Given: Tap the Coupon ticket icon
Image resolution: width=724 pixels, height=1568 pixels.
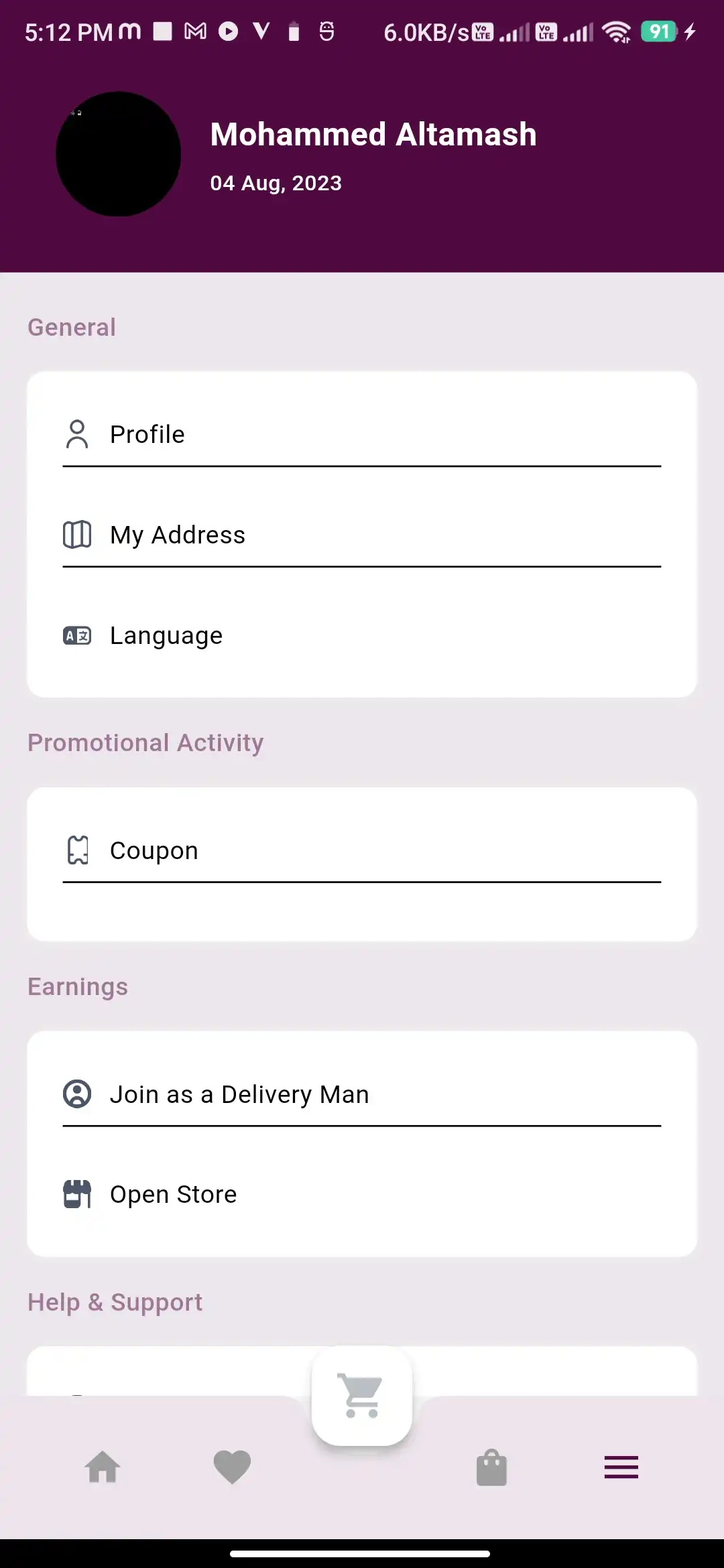Looking at the screenshot, I should (78, 850).
